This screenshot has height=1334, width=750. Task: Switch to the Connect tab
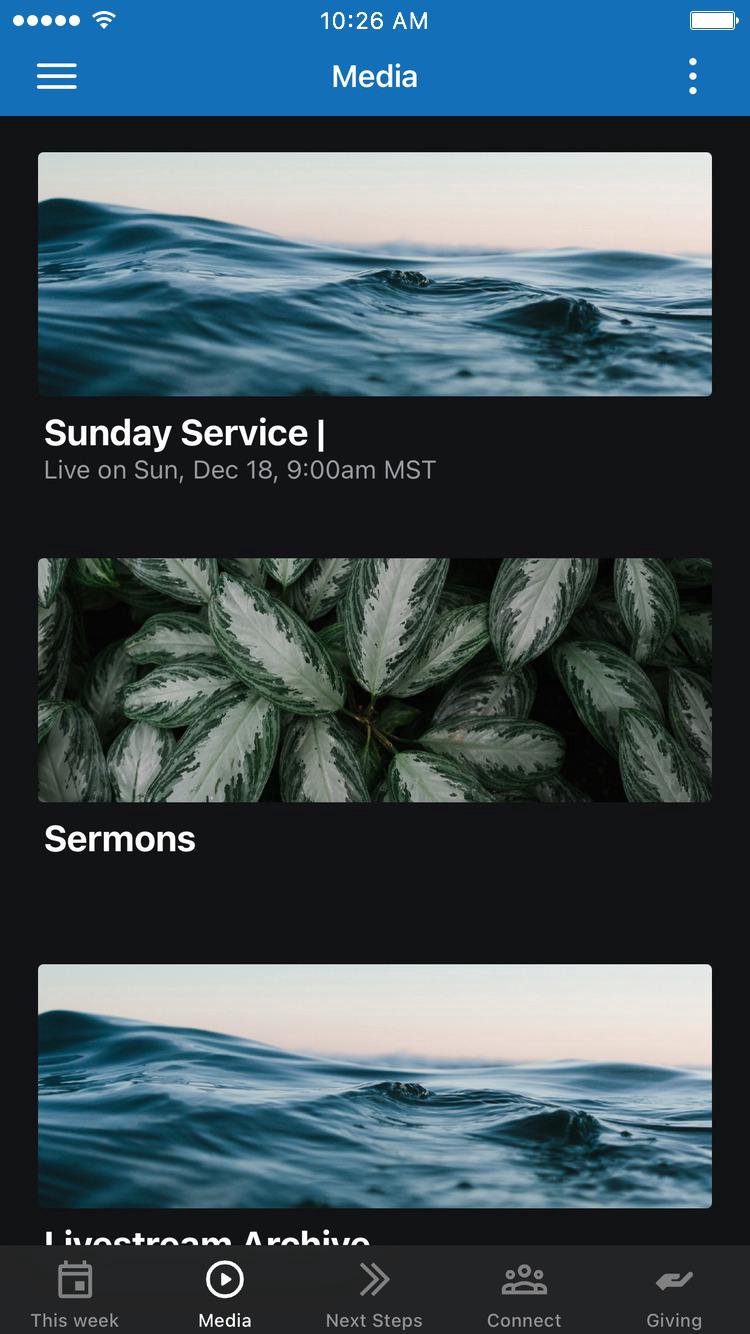[x=525, y=1292]
